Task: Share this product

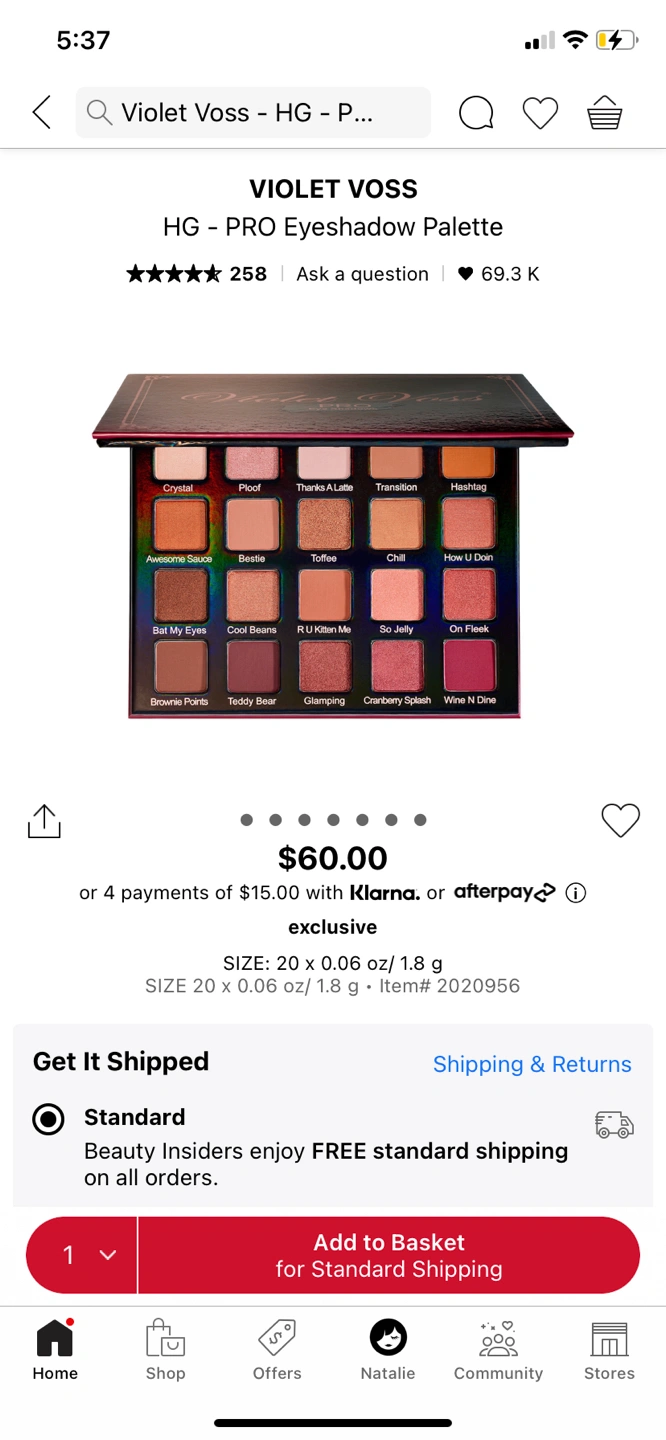Action: pos(44,821)
